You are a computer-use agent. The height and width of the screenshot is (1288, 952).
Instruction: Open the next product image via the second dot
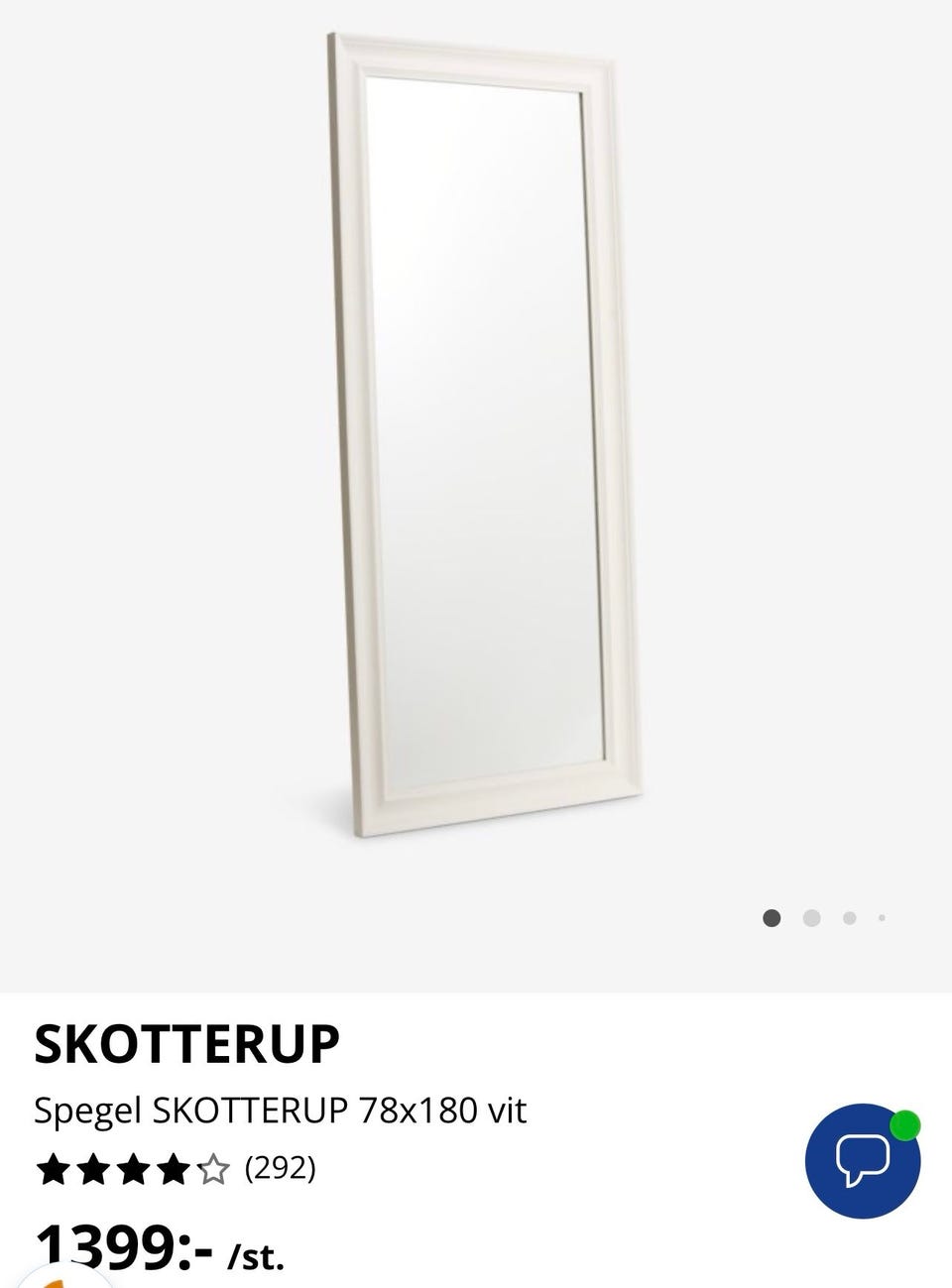tap(811, 918)
